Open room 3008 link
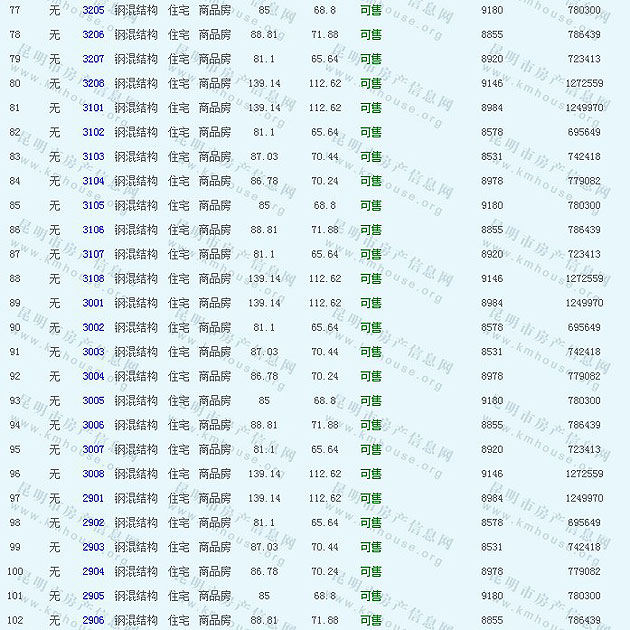Viewport: 630px width, 630px height. tap(92, 473)
